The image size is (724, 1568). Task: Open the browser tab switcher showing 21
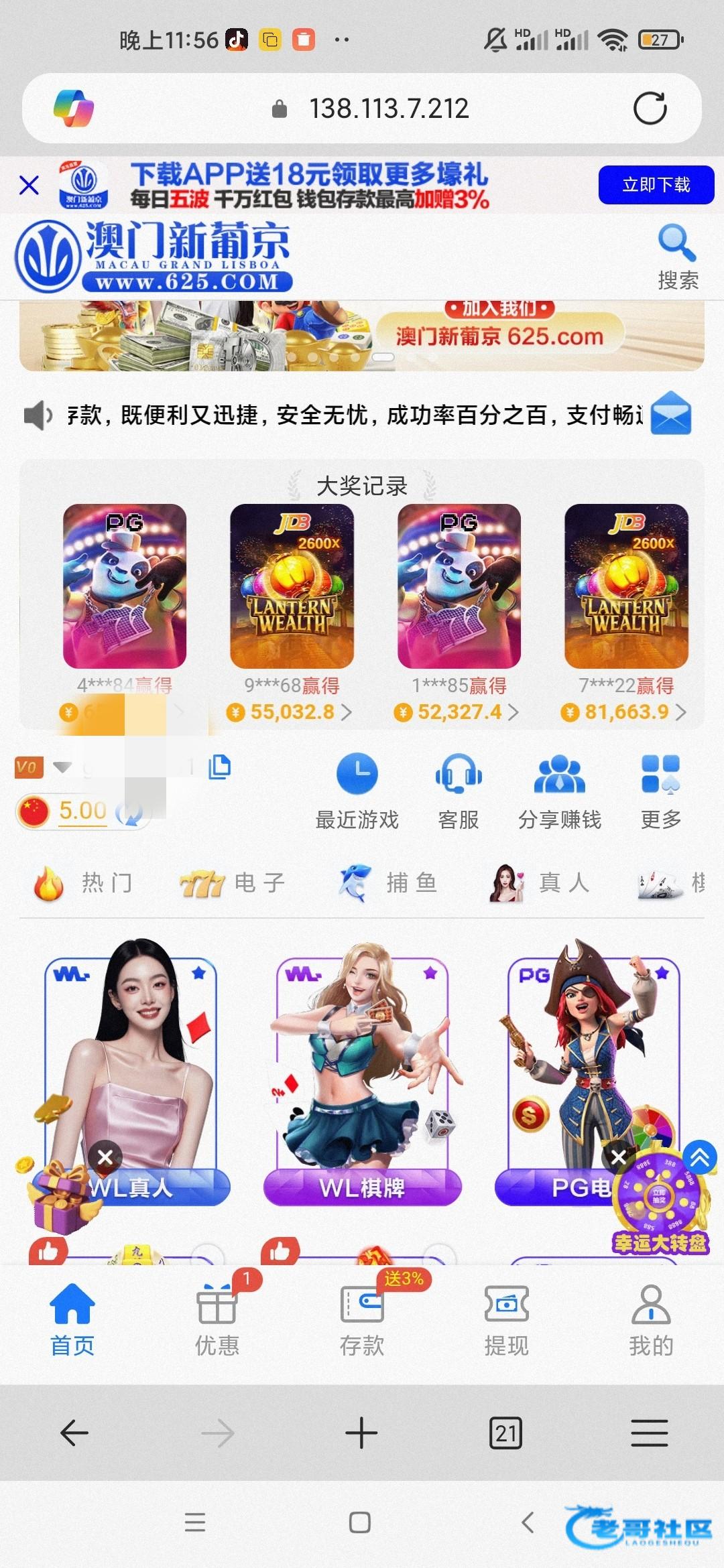(x=505, y=1433)
